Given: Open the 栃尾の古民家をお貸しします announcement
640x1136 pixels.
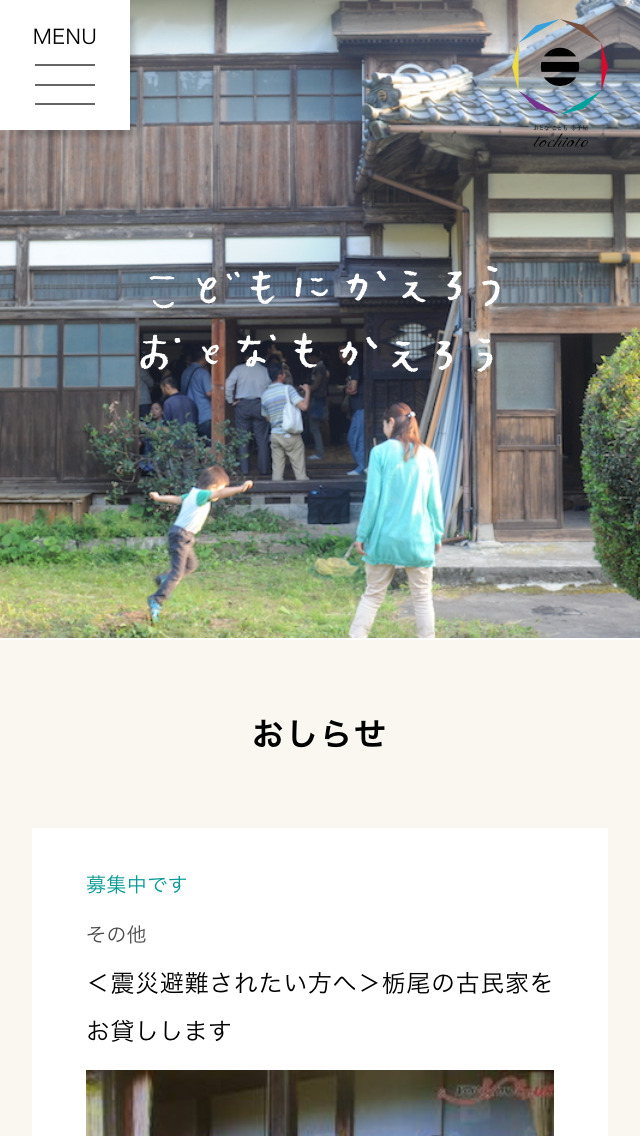Looking at the screenshot, I should click(x=319, y=1006).
